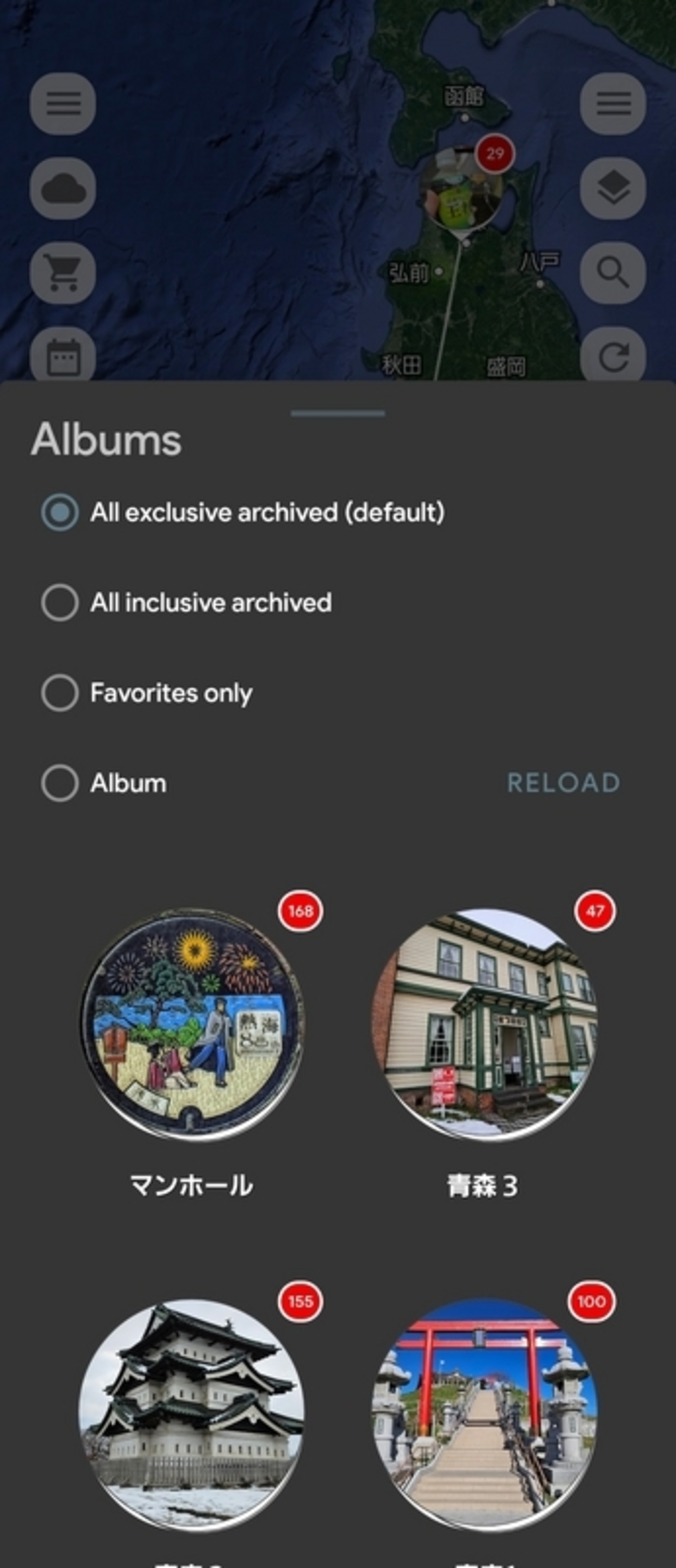Choose Favorites only
The width and height of the screenshot is (676, 1568).
click(60, 692)
